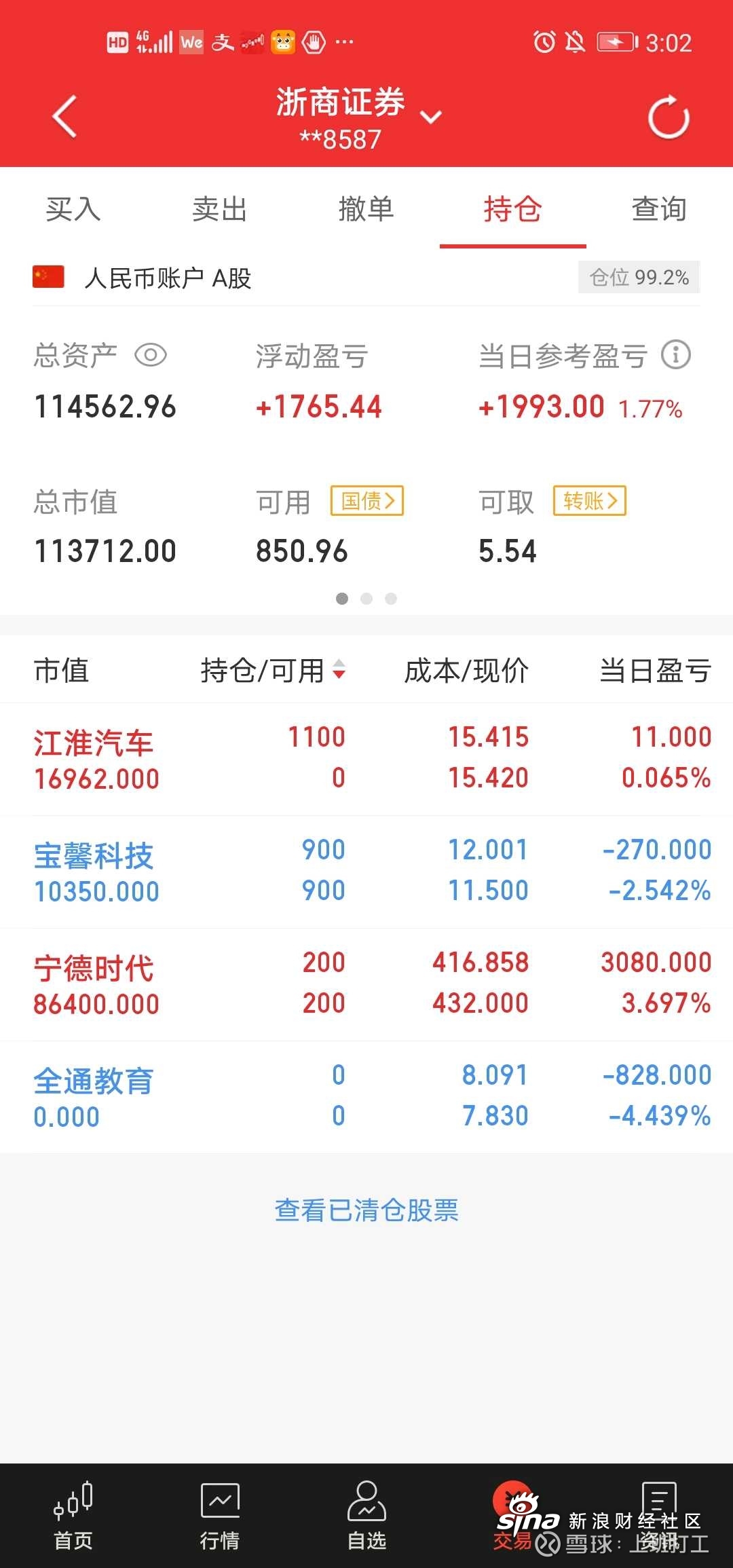The height and width of the screenshot is (1568, 733).
Task: Open the 撤单 tab
Action: coord(366,209)
